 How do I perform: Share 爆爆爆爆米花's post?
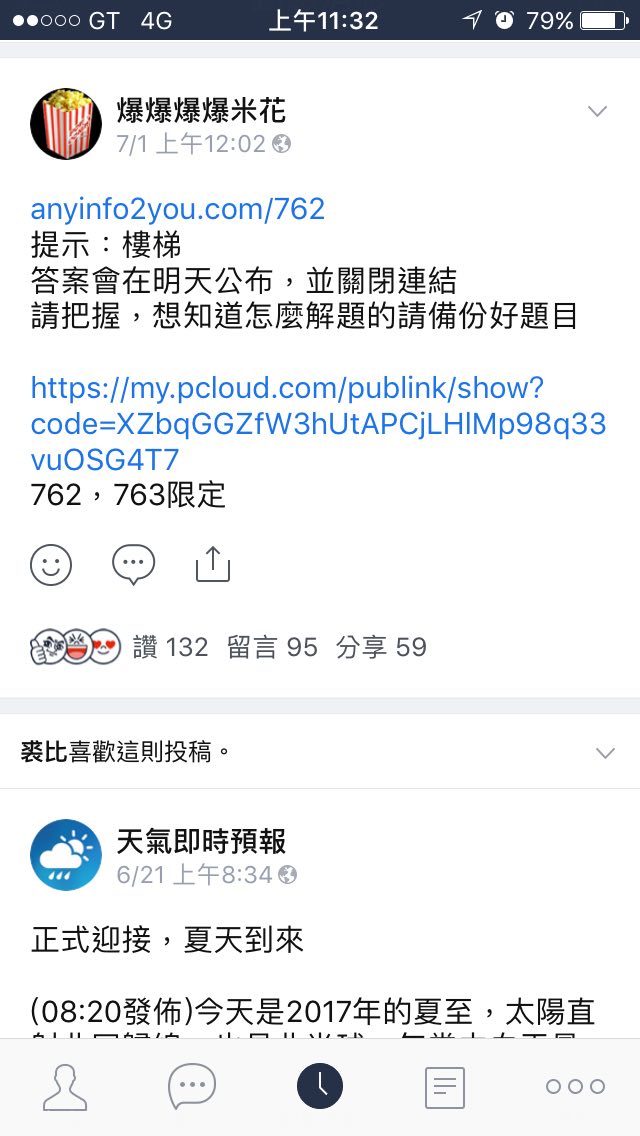tap(212, 565)
